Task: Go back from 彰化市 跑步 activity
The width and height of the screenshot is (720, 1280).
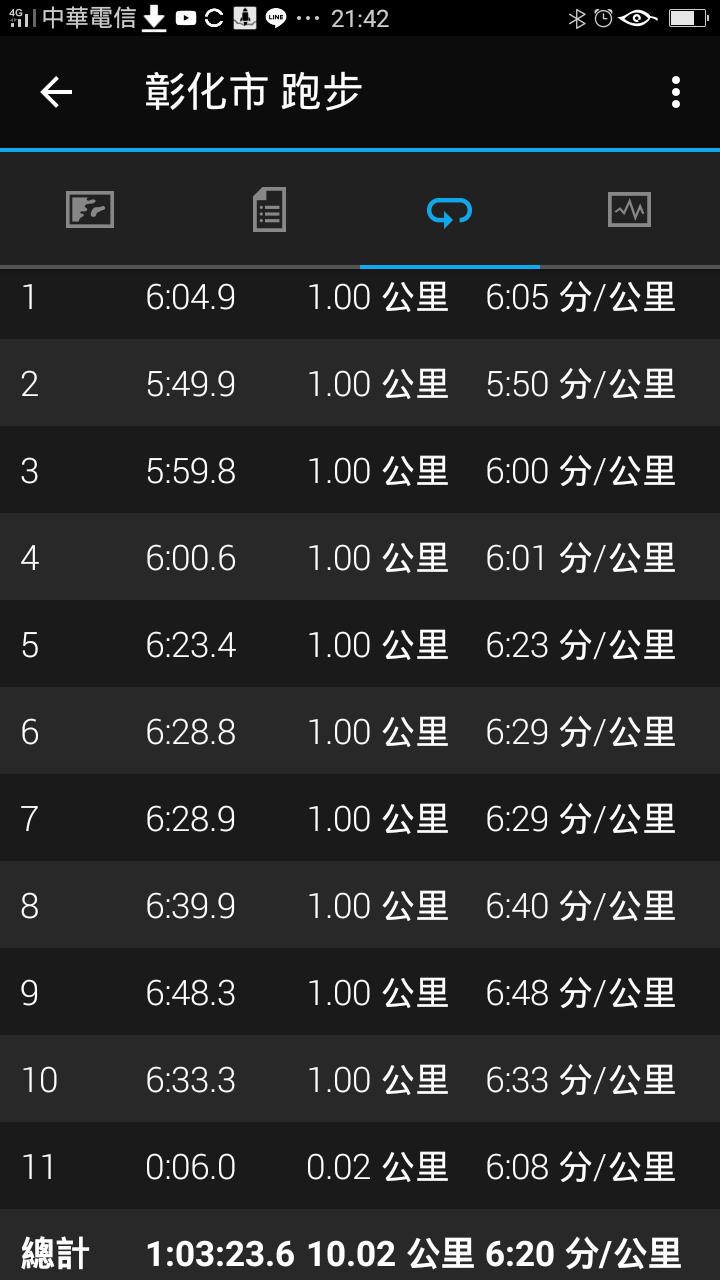Action: 56,93
